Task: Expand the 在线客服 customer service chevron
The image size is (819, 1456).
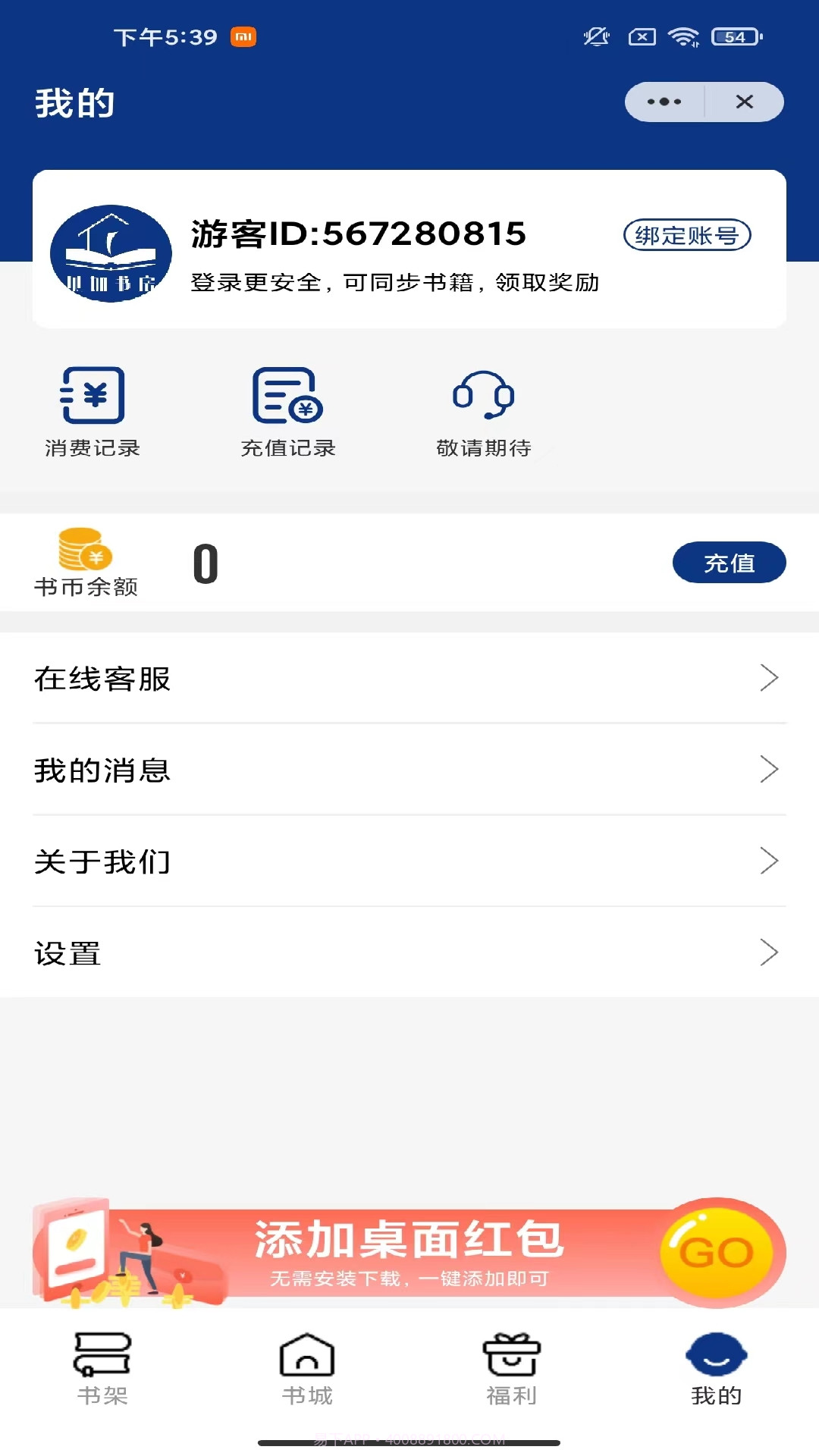Action: [770, 679]
